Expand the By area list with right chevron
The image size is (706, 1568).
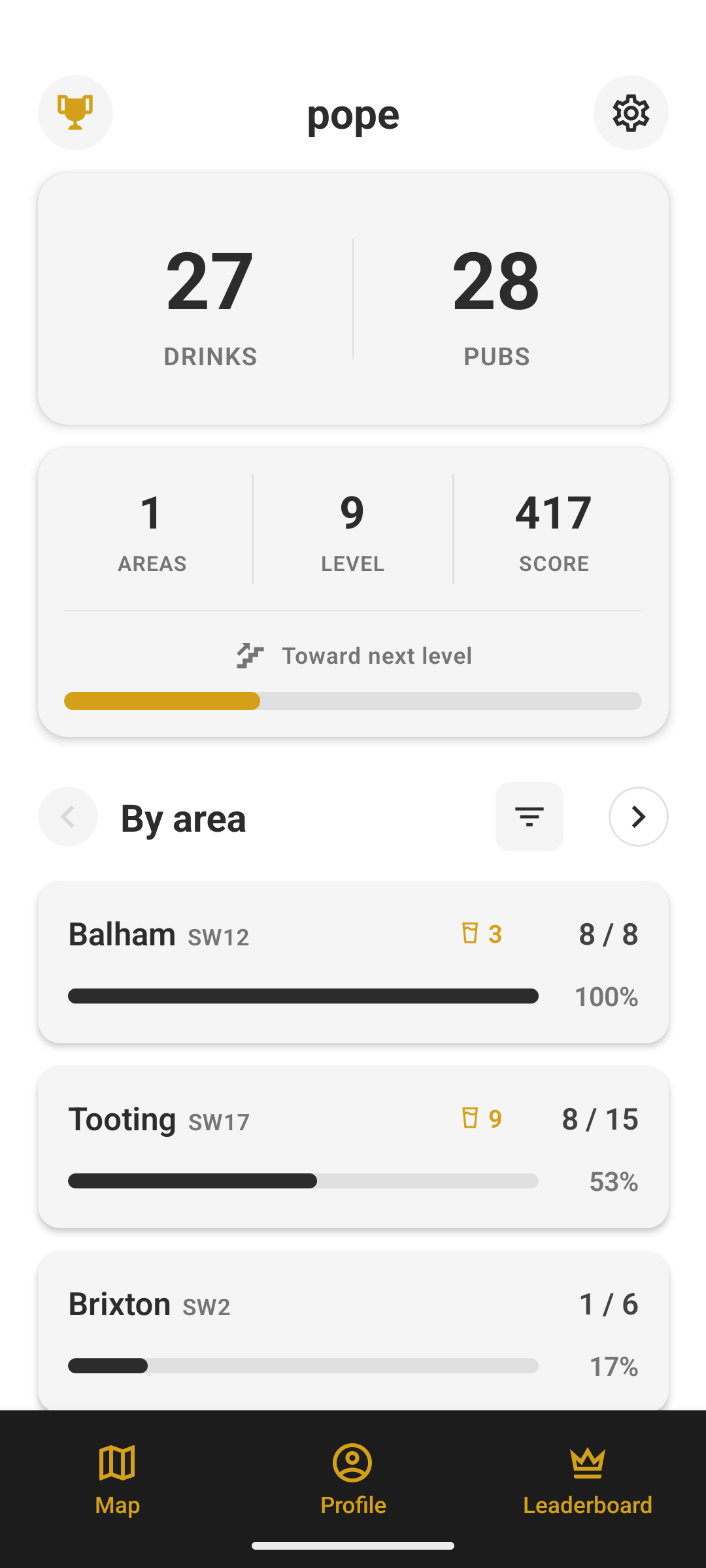coord(637,817)
